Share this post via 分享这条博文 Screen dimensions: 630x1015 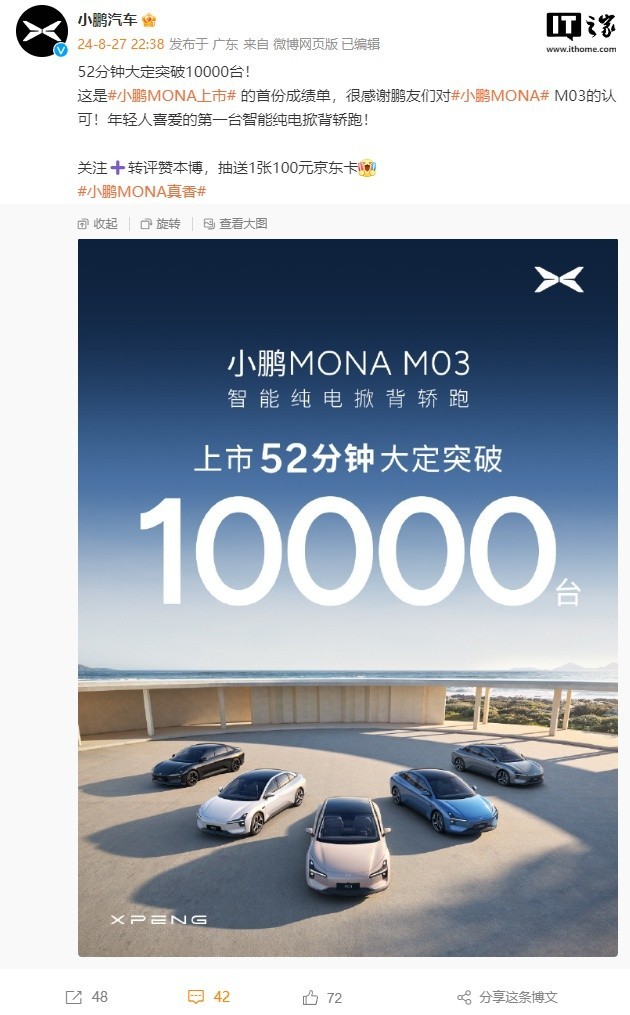507,997
